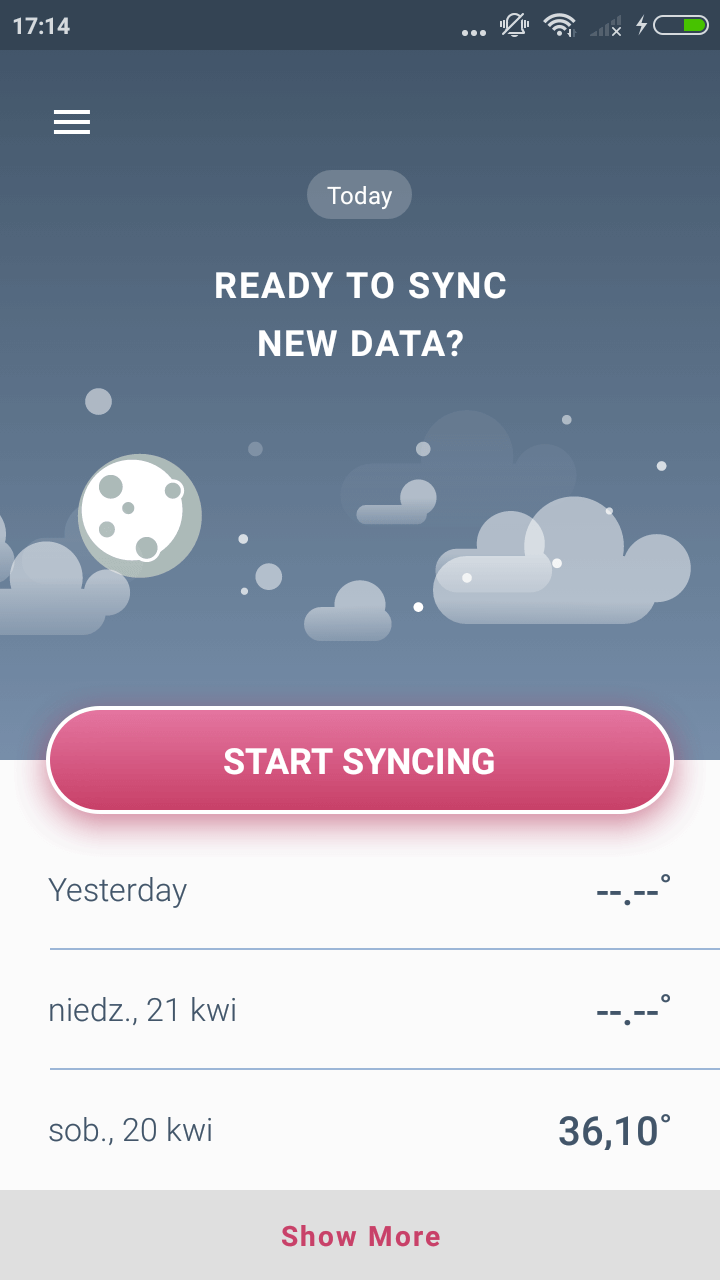Tap the moon illustration above the sync button
720x1280 pixels.
point(140,515)
